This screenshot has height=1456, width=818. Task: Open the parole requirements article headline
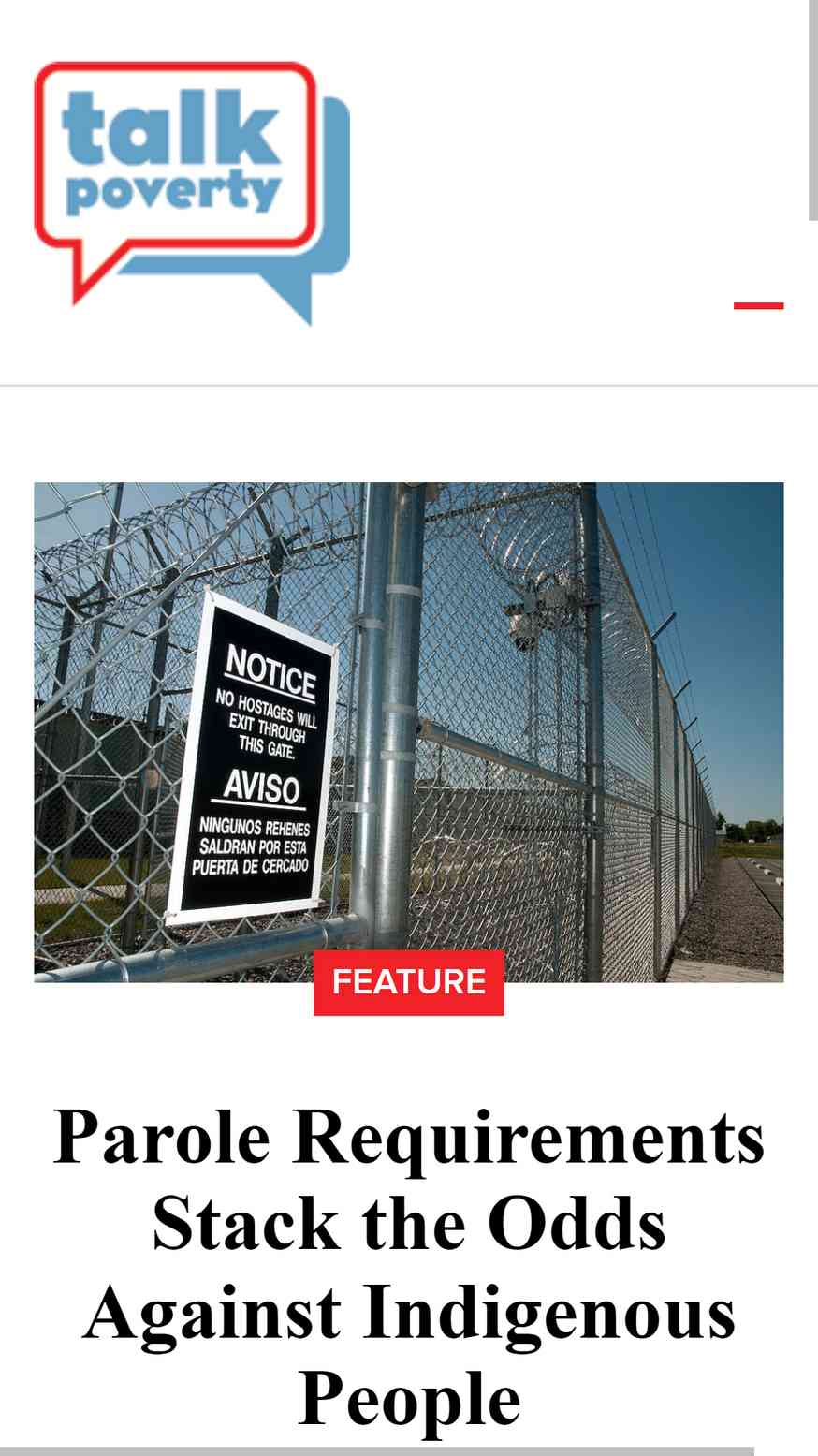(409, 1267)
